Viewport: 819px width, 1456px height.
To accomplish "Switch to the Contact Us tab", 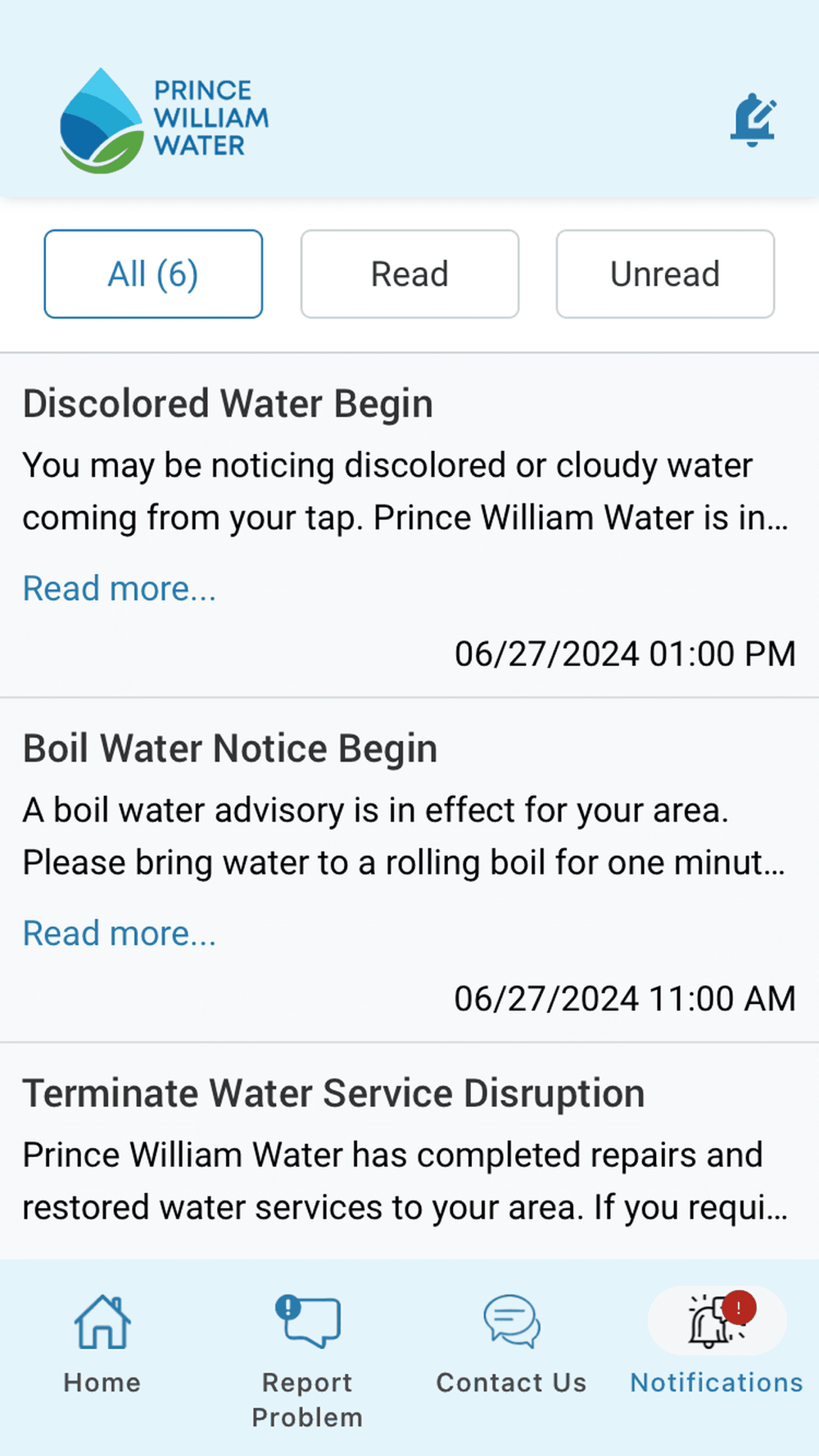I will 511,1343.
